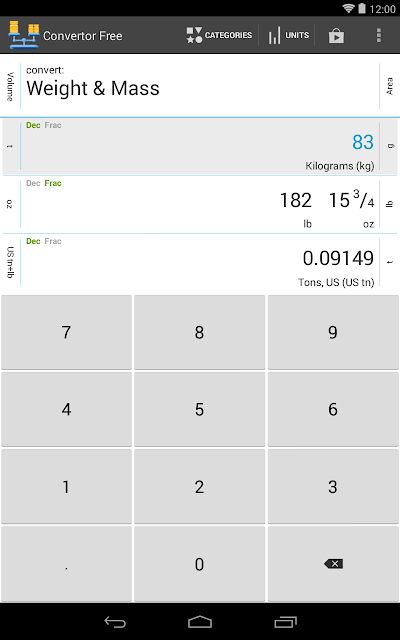The height and width of the screenshot is (640, 400).
Task: Select Dec mode in the lb oz row
Action: (x=33, y=183)
